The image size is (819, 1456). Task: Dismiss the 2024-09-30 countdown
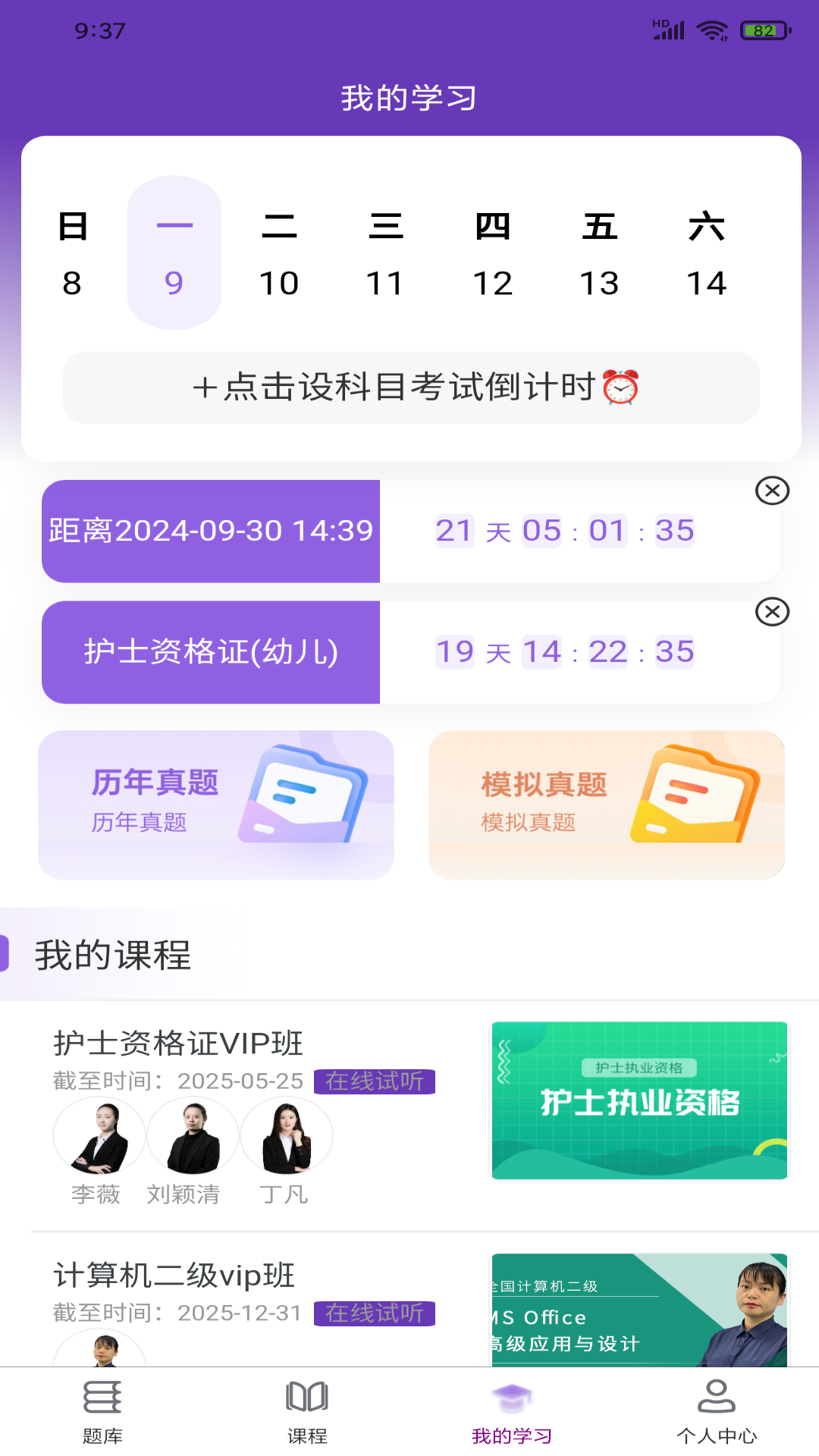click(773, 491)
